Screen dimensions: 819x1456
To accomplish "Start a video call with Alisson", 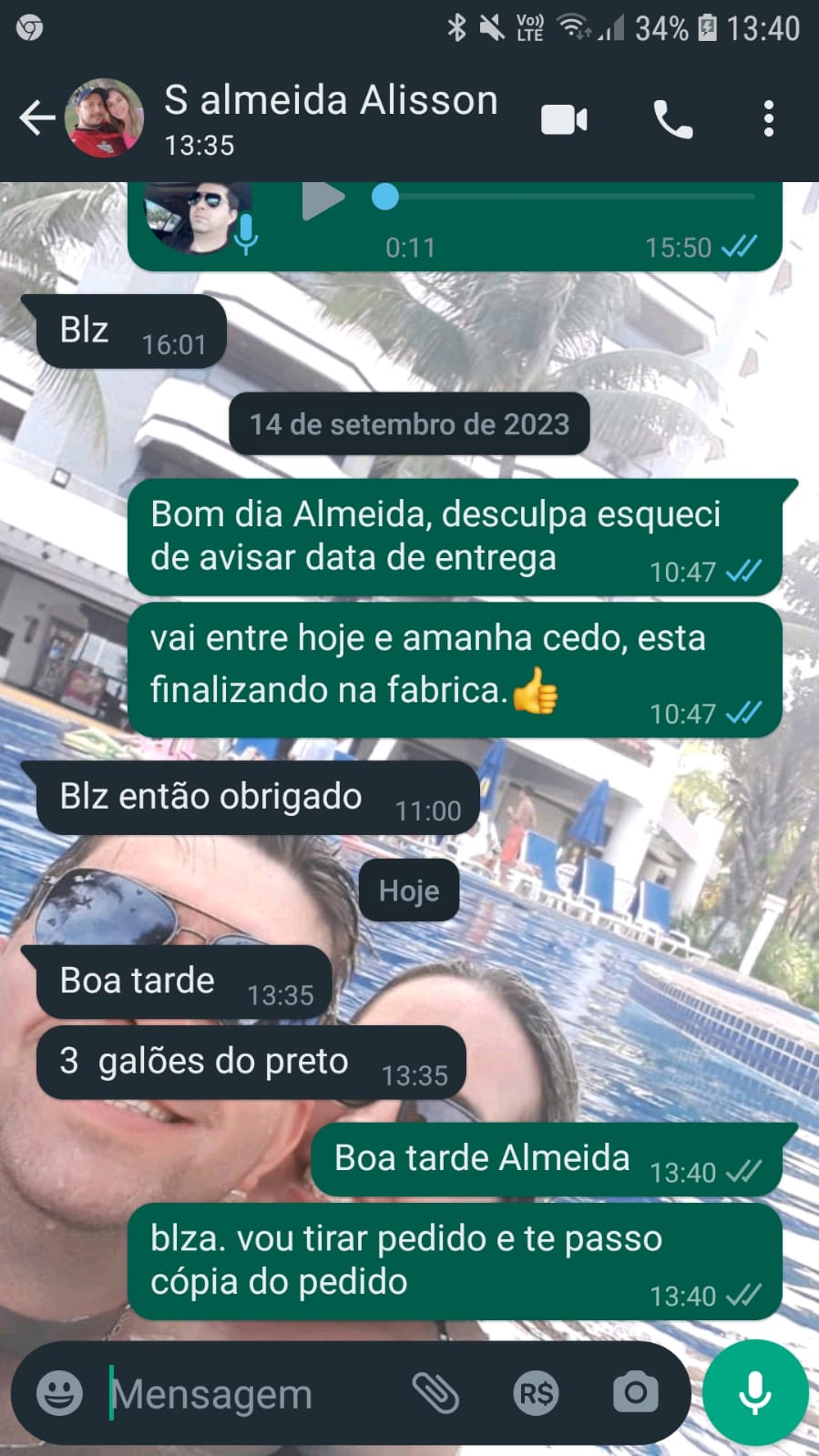I will [564, 119].
